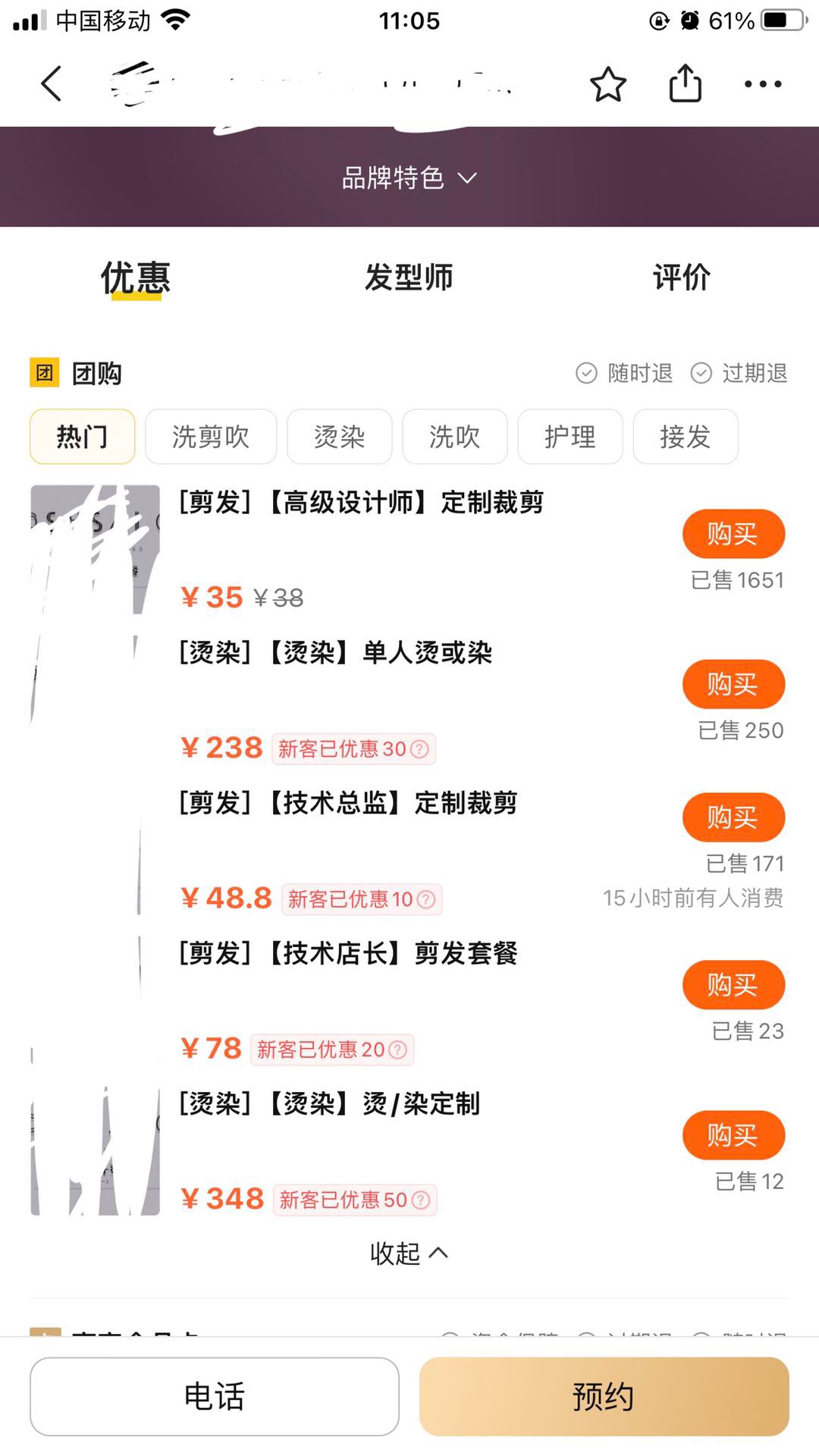The height and width of the screenshot is (1456, 819).
Task: Select the 烫染 filter chip
Action: [339, 437]
